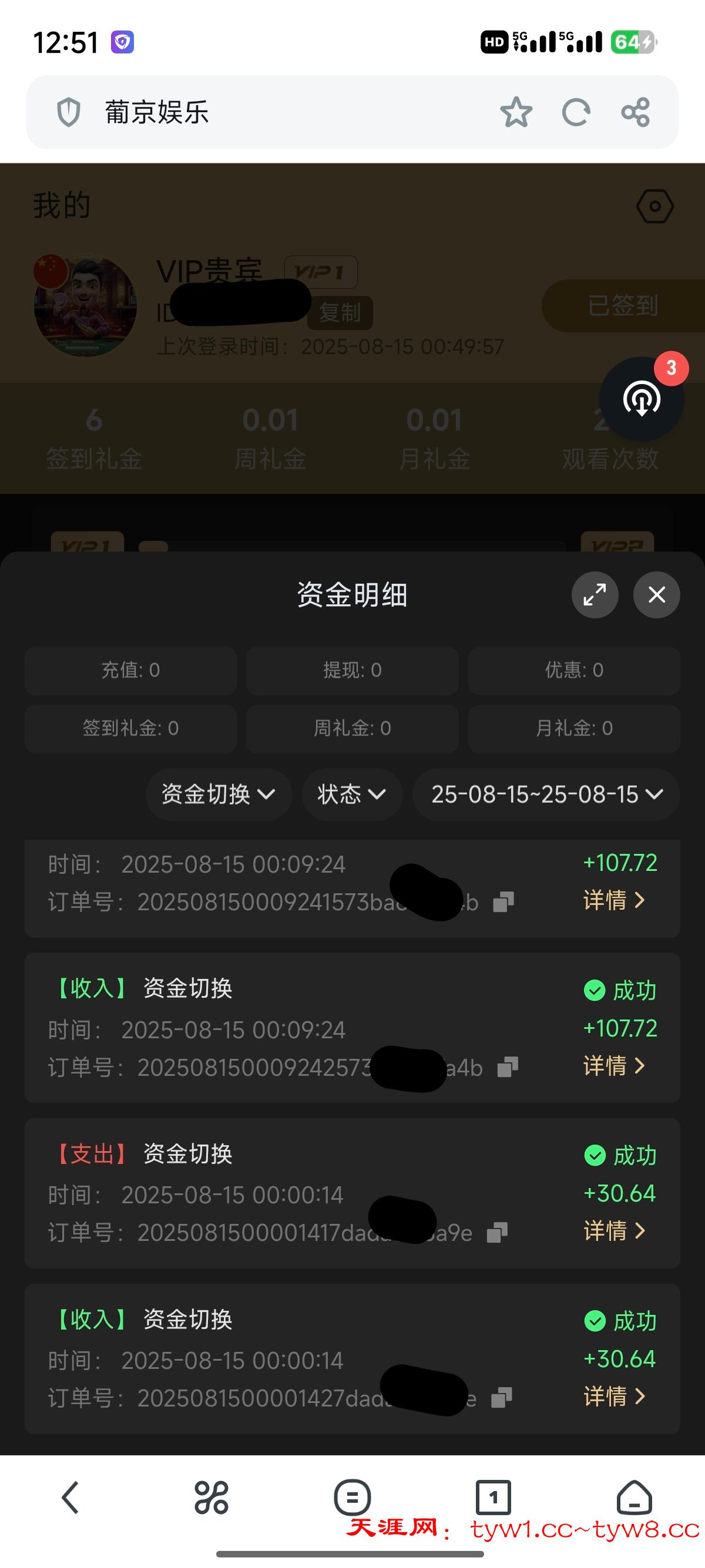Screen dimensions: 705x1568
Task: Go to the browser home page
Action: click(x=634, y=1497)
